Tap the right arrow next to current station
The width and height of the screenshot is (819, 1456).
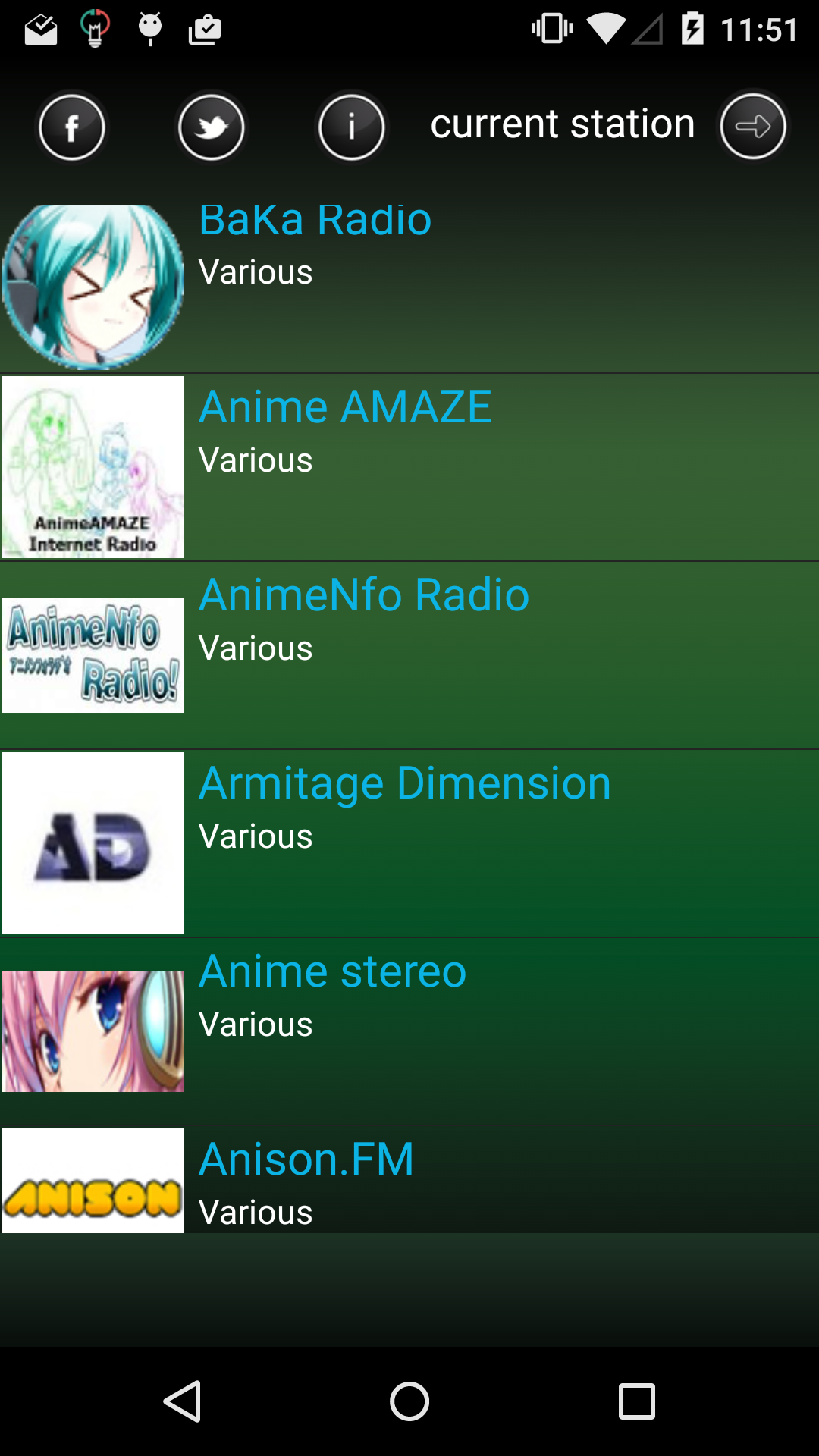click(x=752, y=127)
